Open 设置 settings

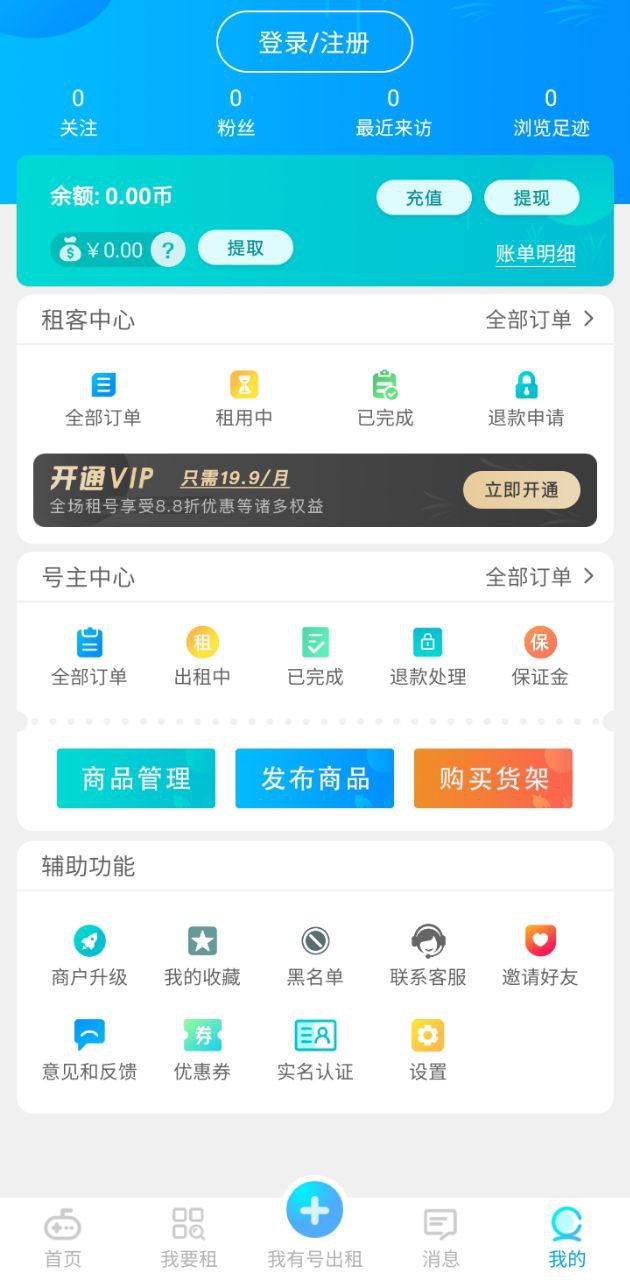tap(428, 1051)
